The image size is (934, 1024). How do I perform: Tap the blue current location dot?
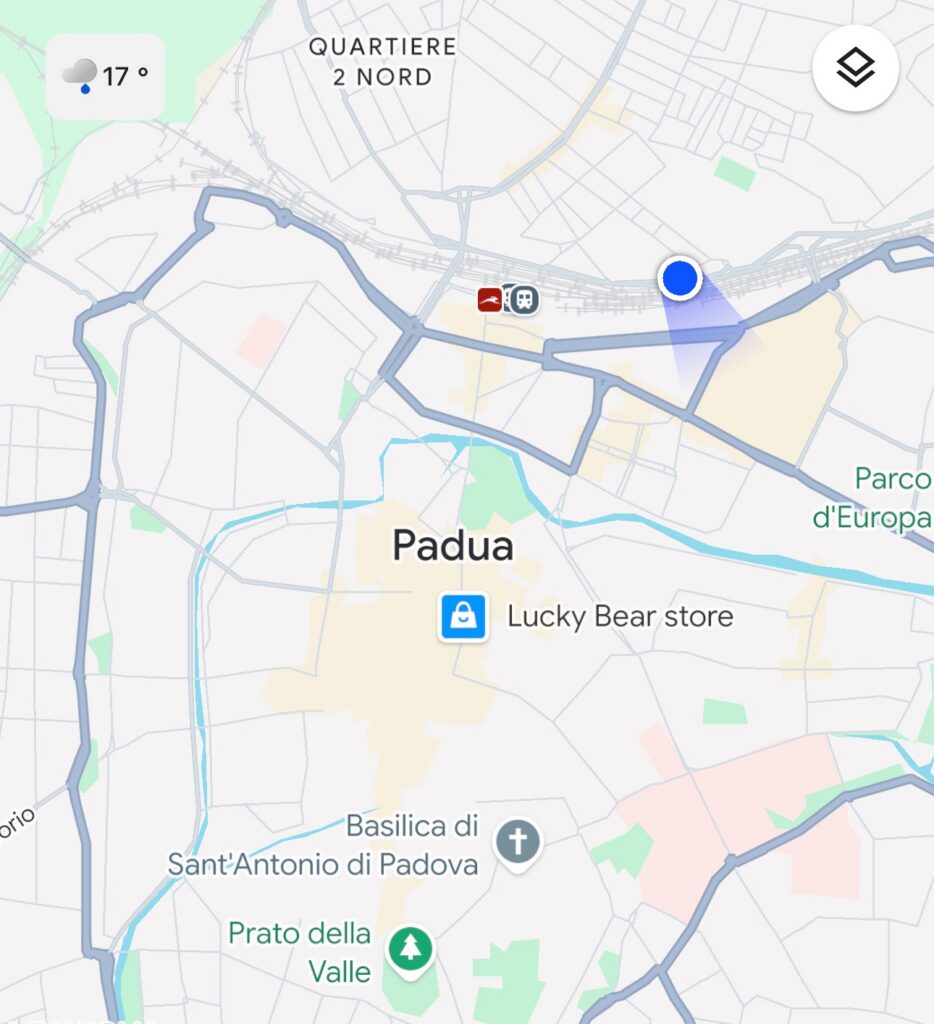(x=679, y=278)
